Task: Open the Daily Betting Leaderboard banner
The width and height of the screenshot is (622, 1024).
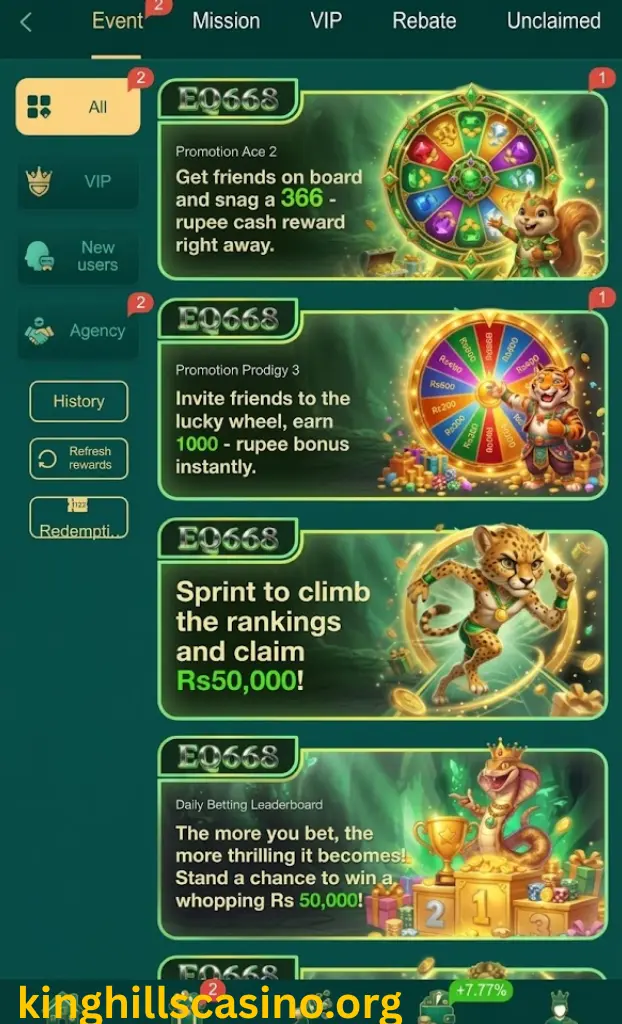Action: click(x=382, y=842)
